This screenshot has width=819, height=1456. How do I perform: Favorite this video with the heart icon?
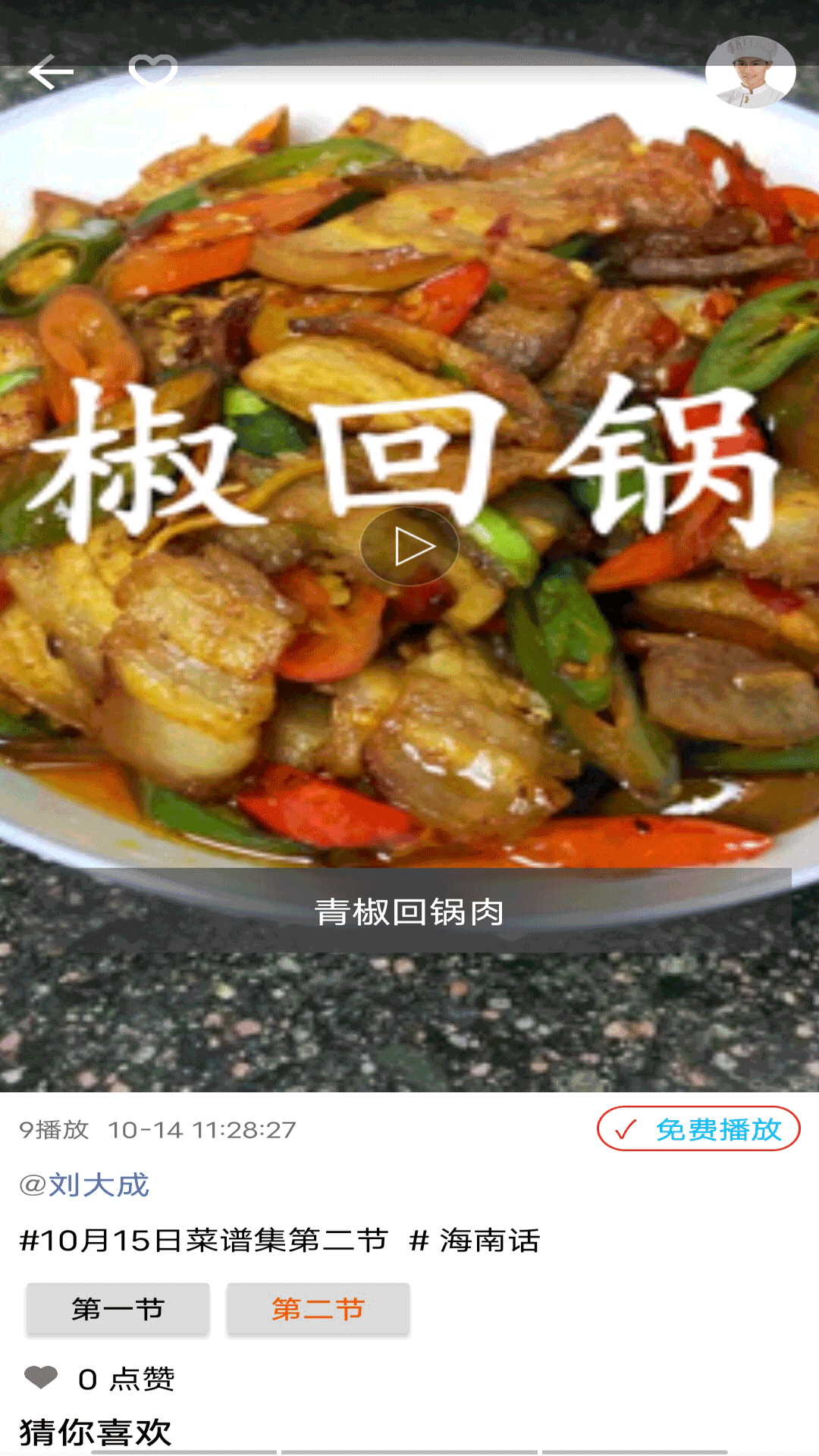153,72
